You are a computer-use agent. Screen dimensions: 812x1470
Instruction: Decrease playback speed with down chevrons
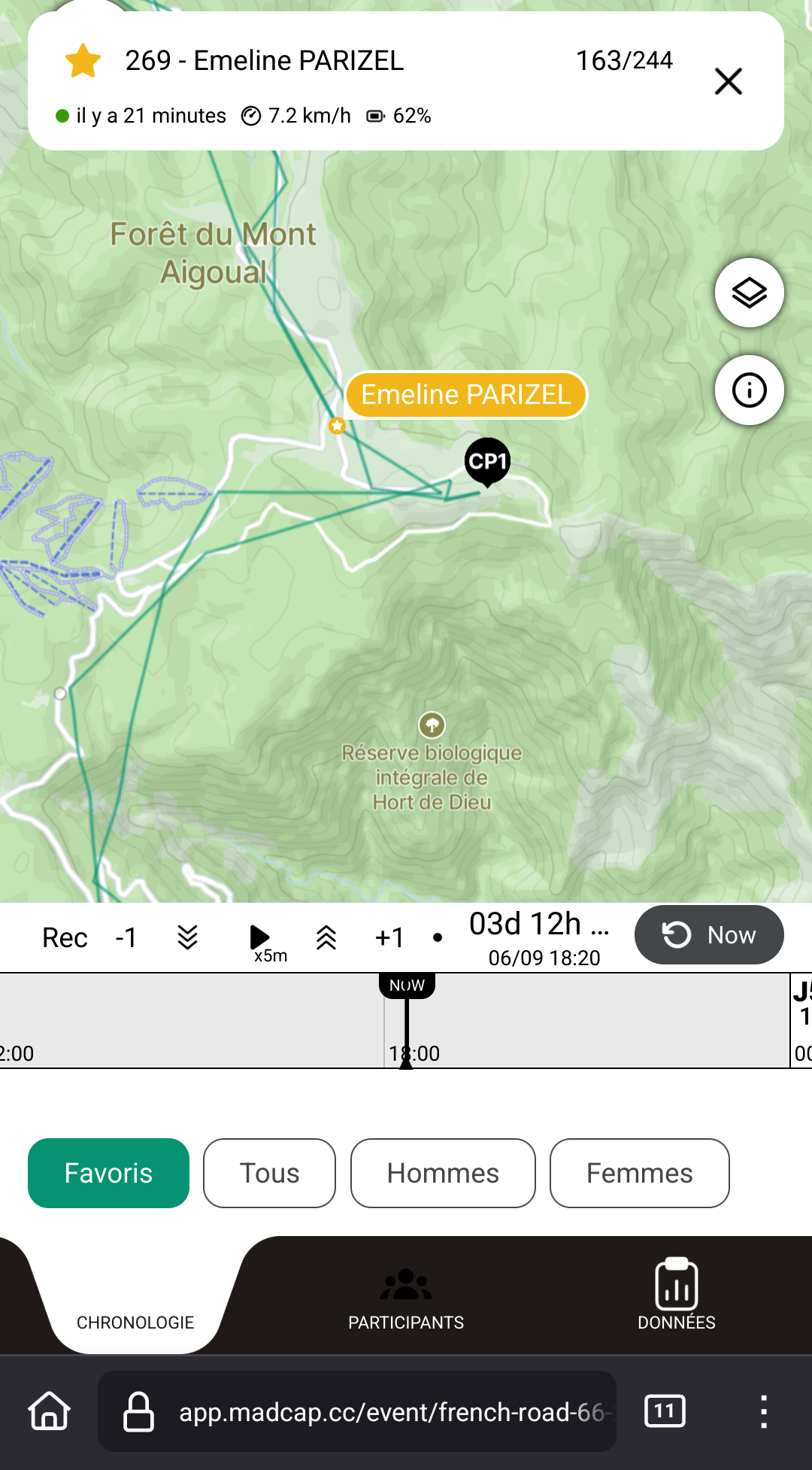point(187,937)
